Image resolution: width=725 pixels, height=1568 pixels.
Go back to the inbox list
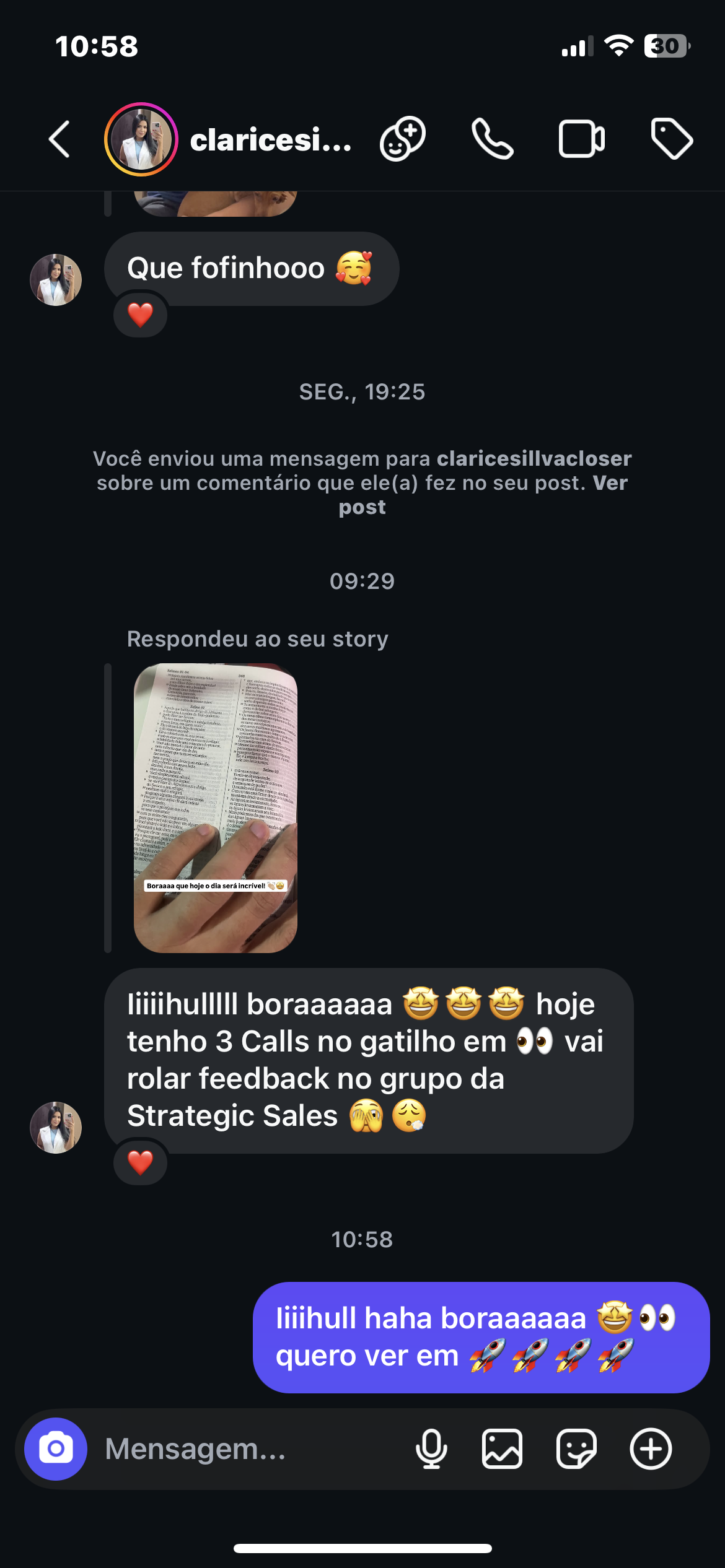point(59,139)
